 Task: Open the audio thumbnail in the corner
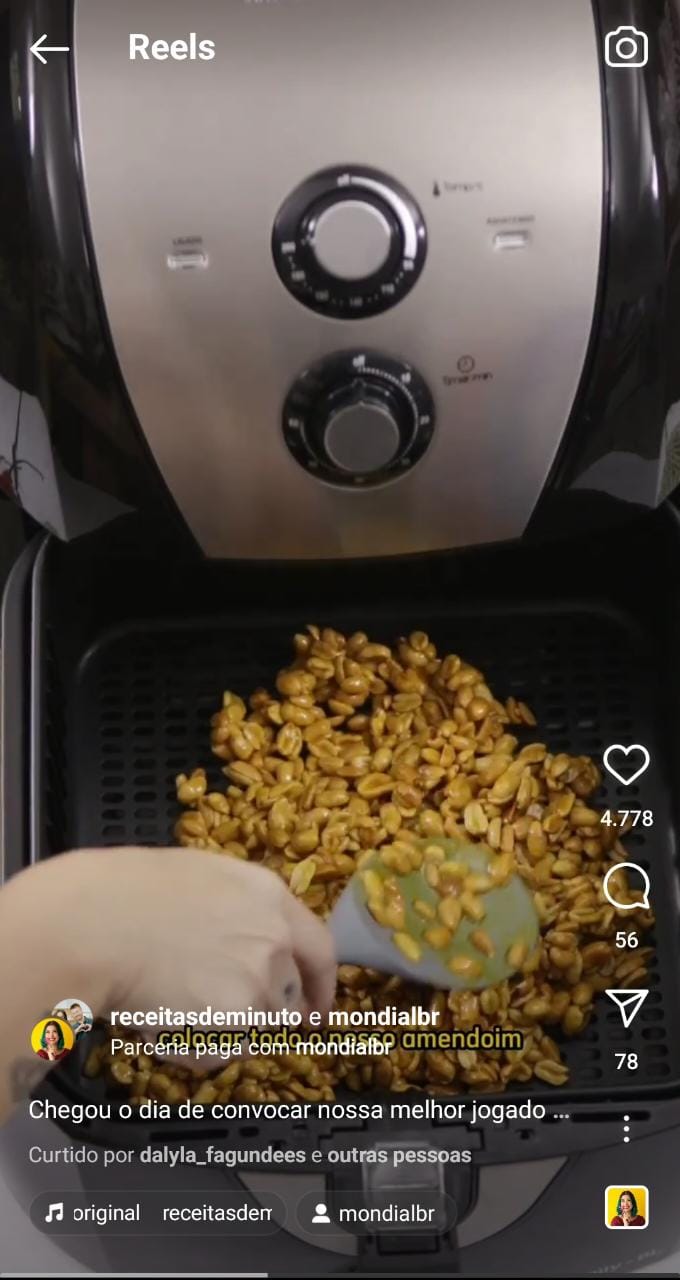click(627, 1207)
